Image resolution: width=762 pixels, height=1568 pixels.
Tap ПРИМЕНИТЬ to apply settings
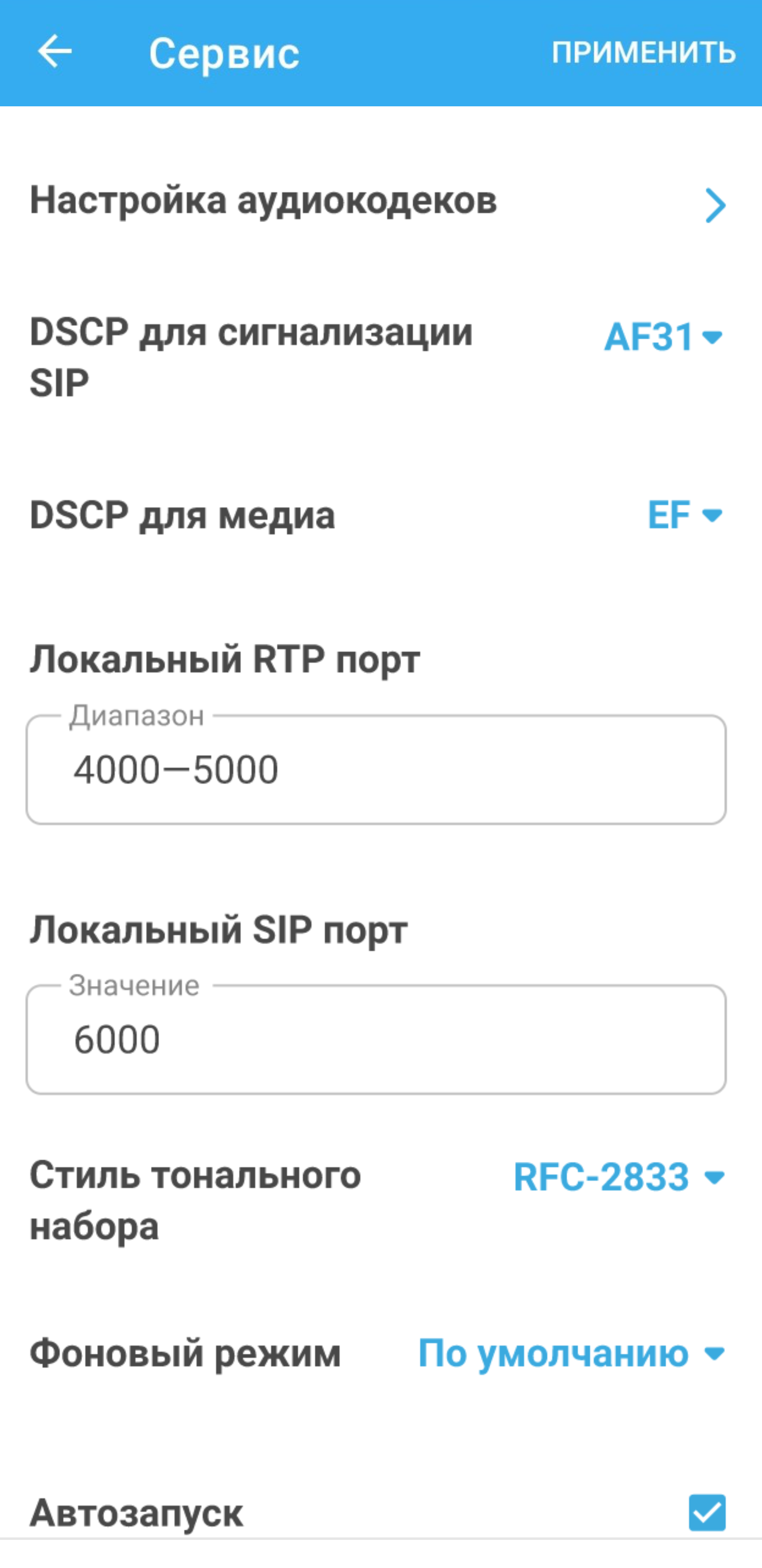click(x=643, y=53)
